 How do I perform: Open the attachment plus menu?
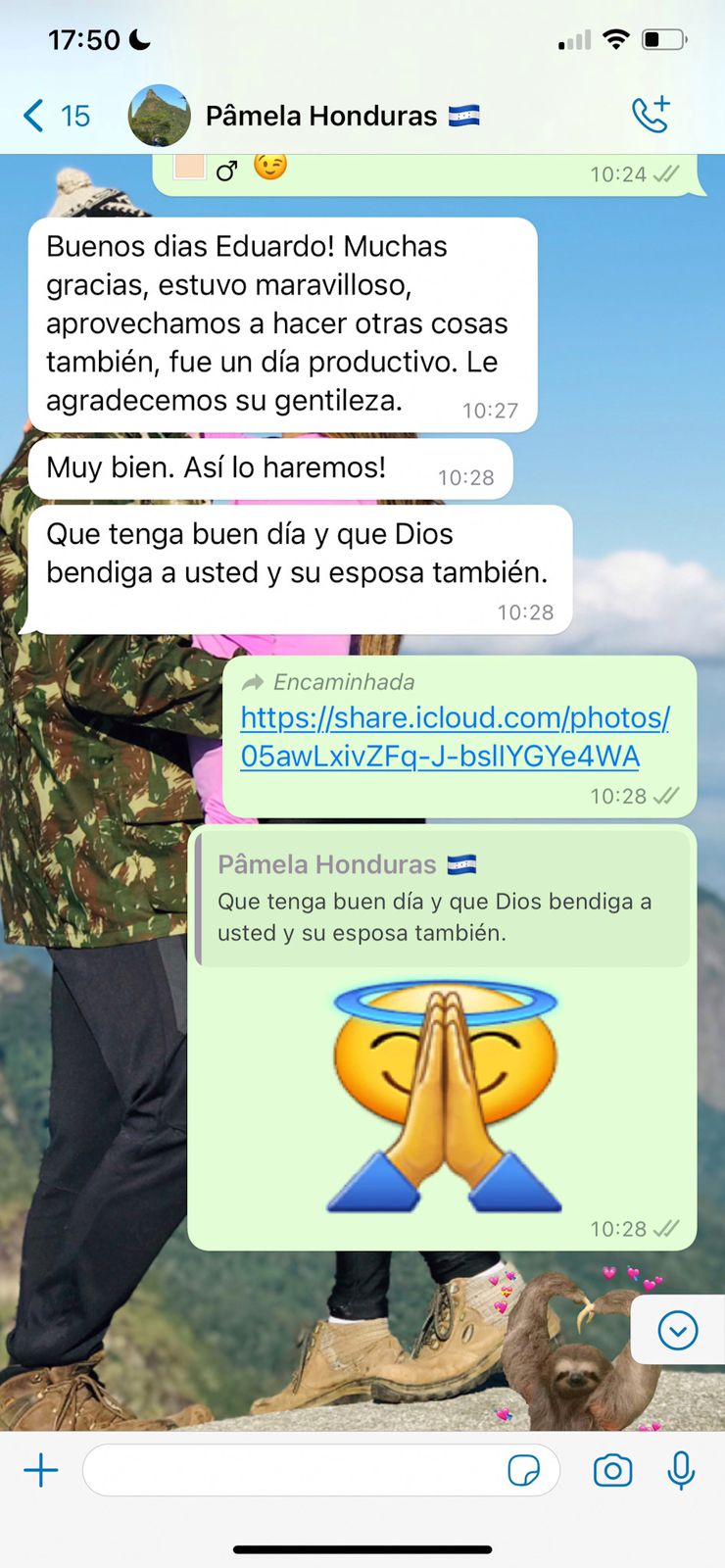[x=41, y=1470]
